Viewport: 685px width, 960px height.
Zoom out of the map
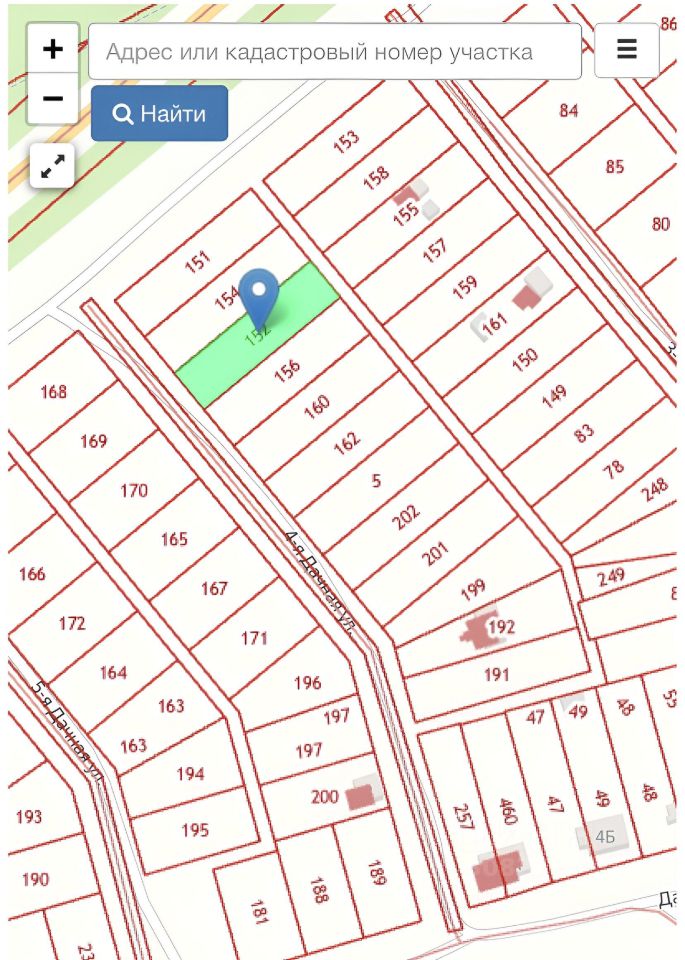53,98
